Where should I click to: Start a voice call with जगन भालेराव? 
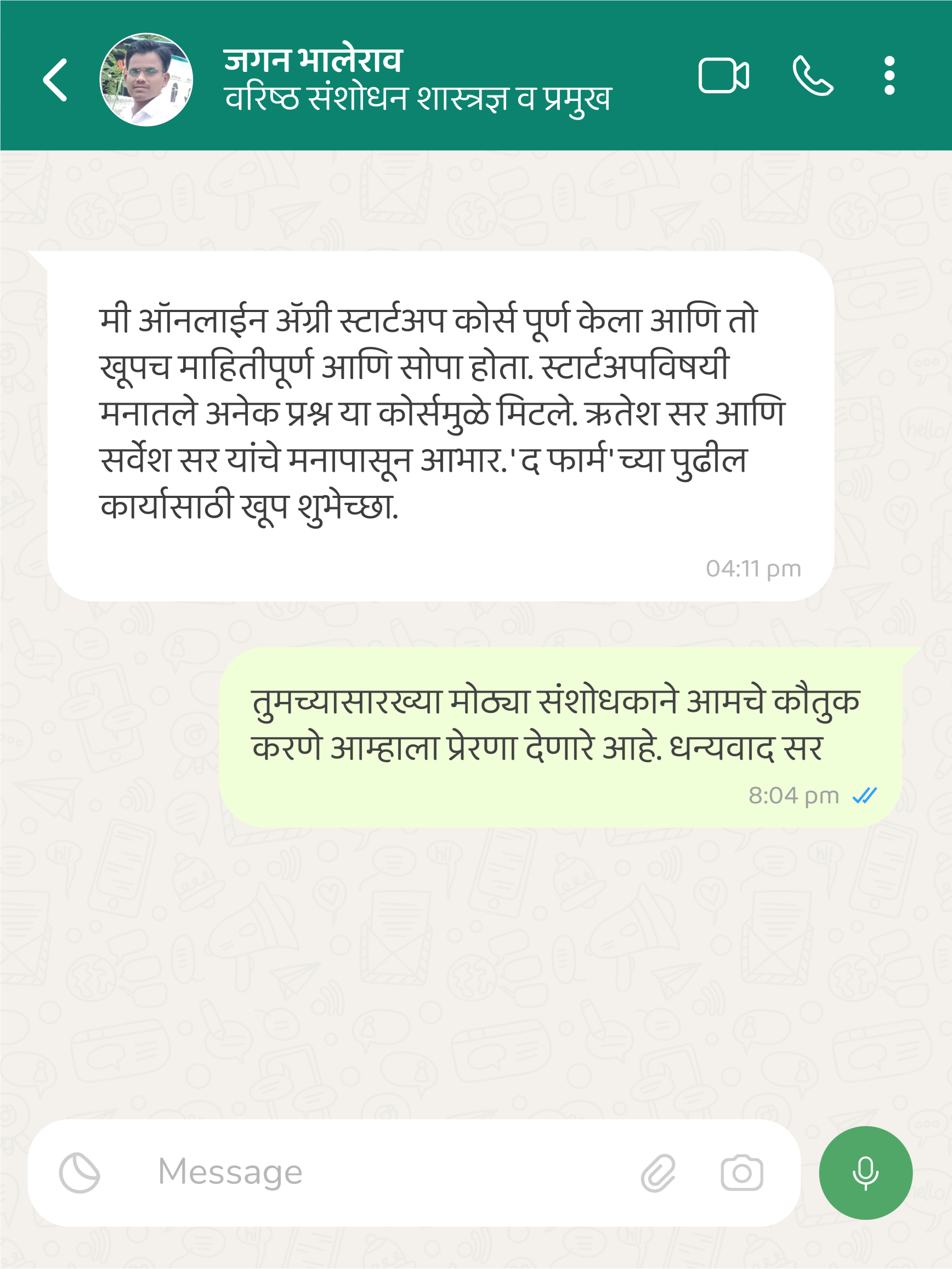tap(813, 75)
